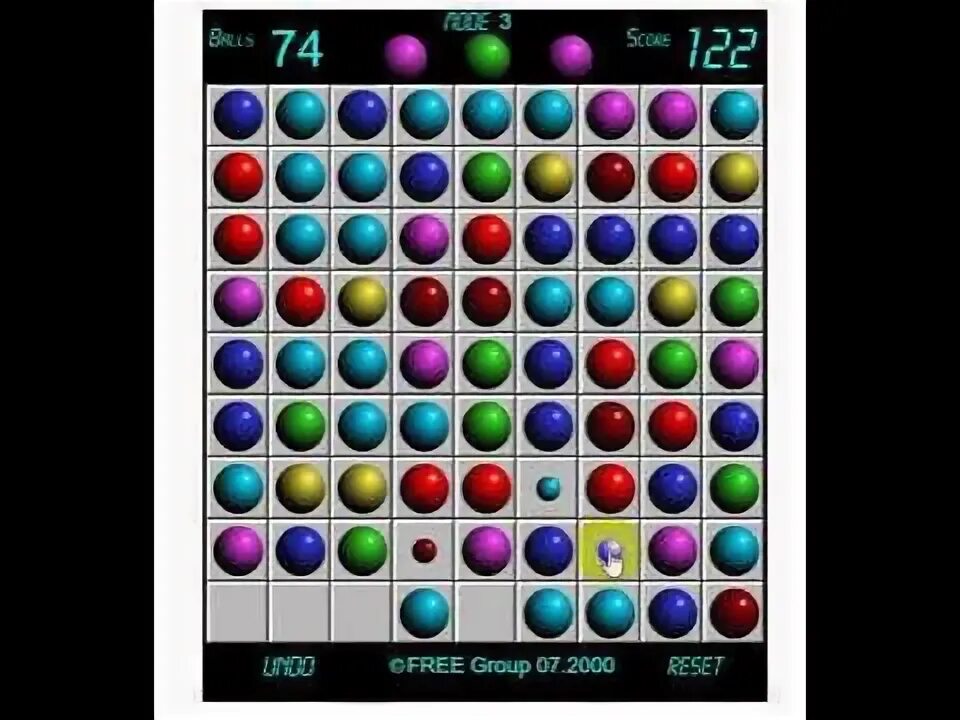The height and width of the screenshot is (720, 960).
Task: Select the empty cell with small cyan ball
Action: 548,488
